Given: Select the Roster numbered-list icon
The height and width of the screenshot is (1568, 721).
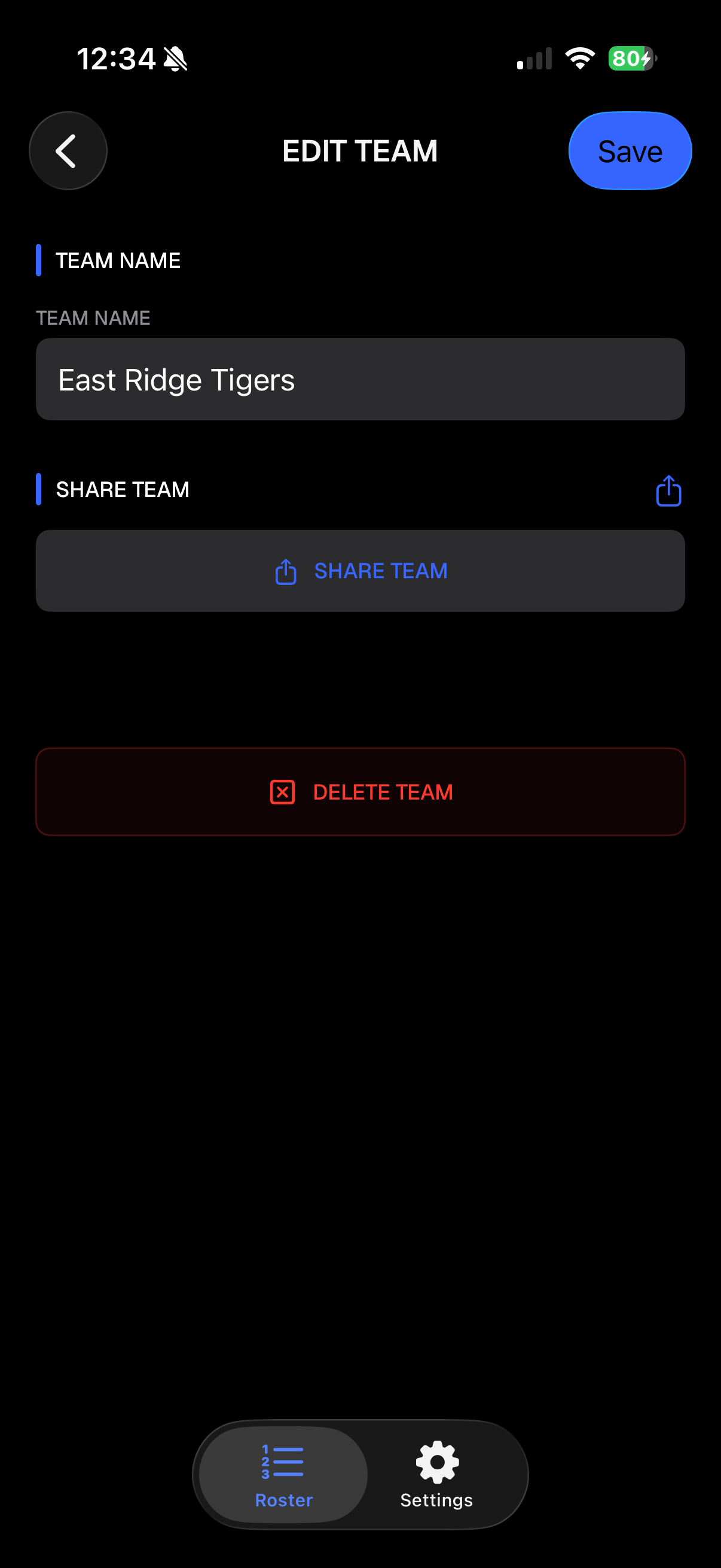Looking at the screenshot, I should coord(282,1460).
